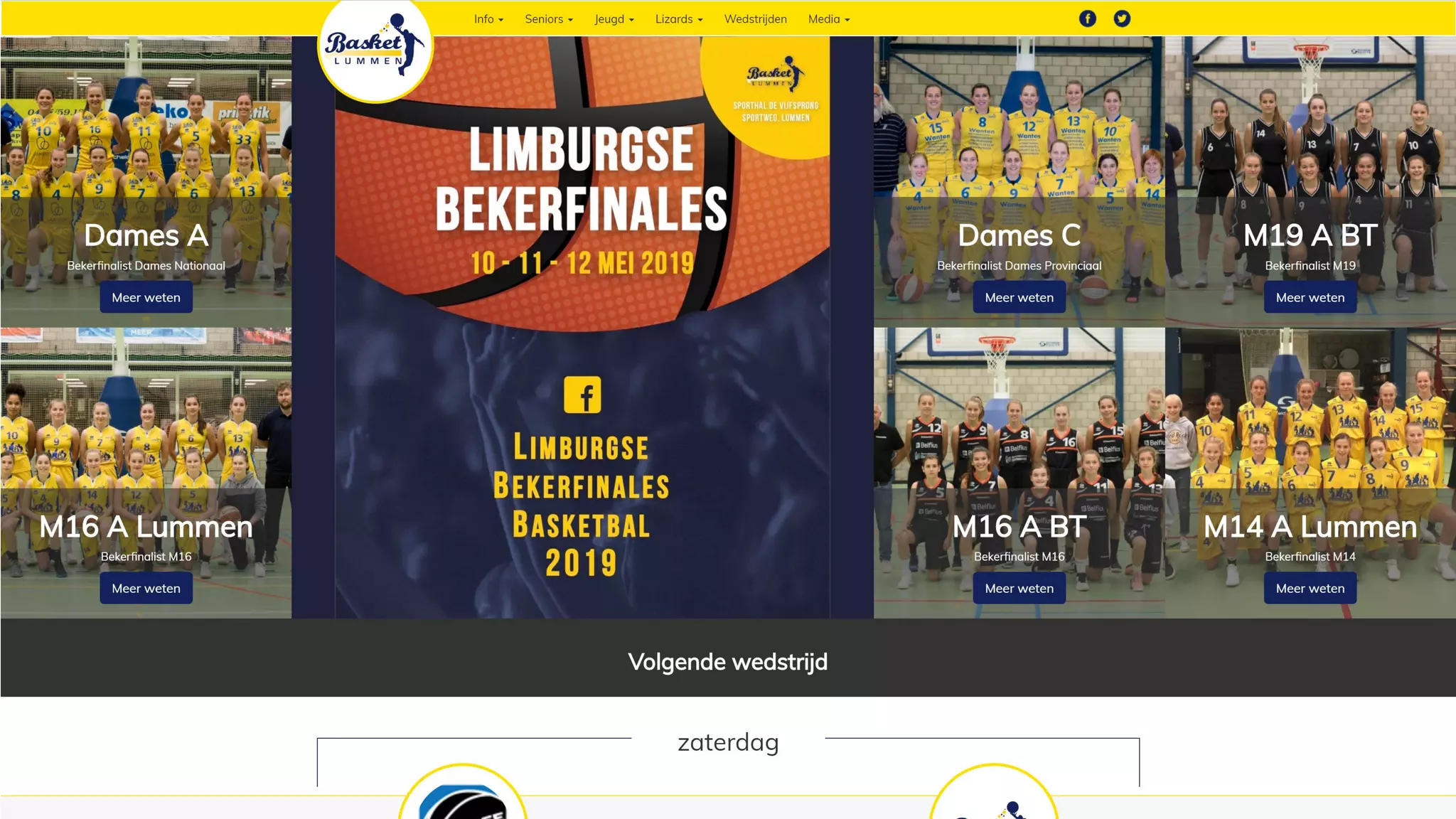
Task: Tap Meer weten under M16 A Lummen
Action: [146, 588]
